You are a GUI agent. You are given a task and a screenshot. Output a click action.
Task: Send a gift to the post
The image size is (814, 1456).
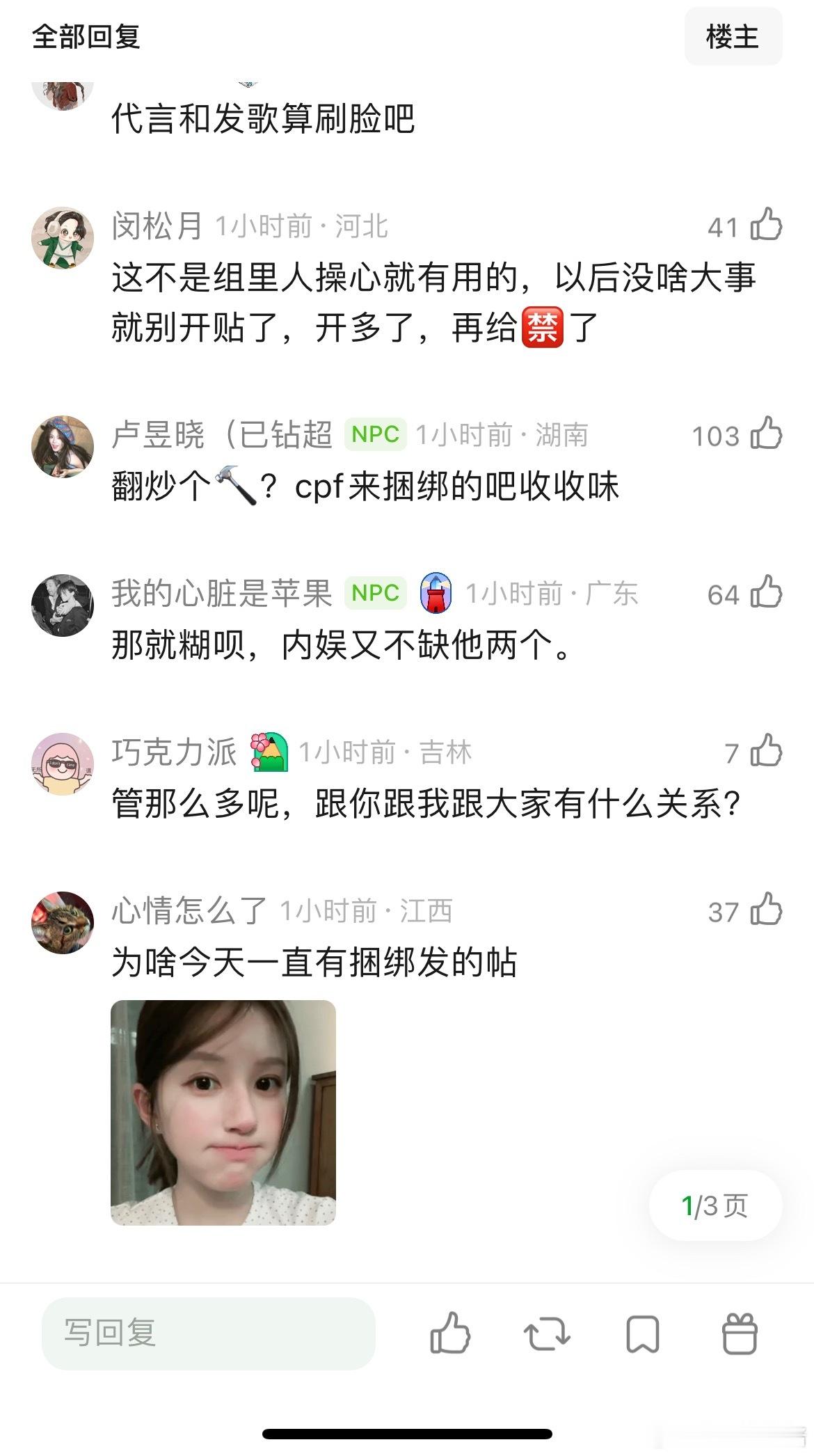pyautogui.click(x=739, y=1334)
